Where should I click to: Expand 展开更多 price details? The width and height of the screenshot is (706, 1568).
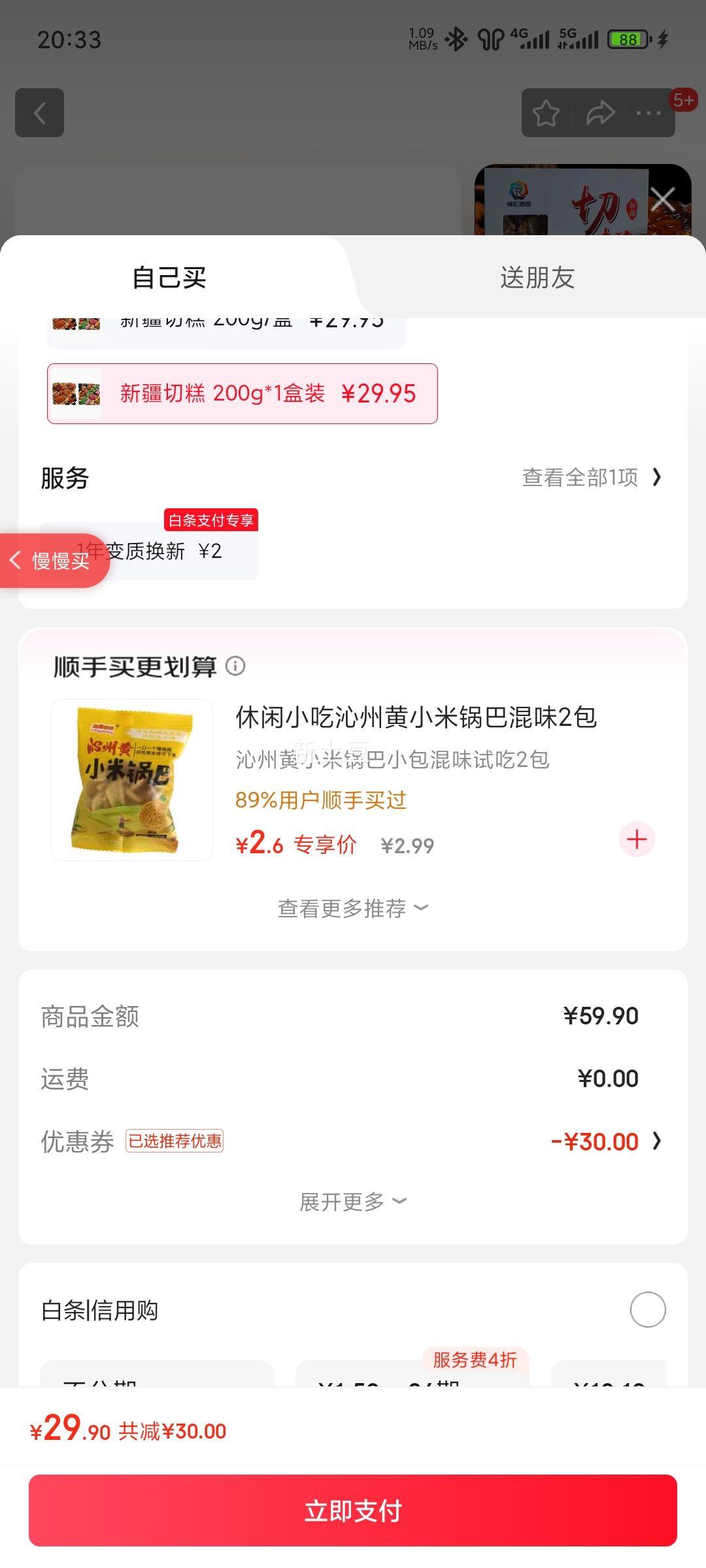(353, 1201)
